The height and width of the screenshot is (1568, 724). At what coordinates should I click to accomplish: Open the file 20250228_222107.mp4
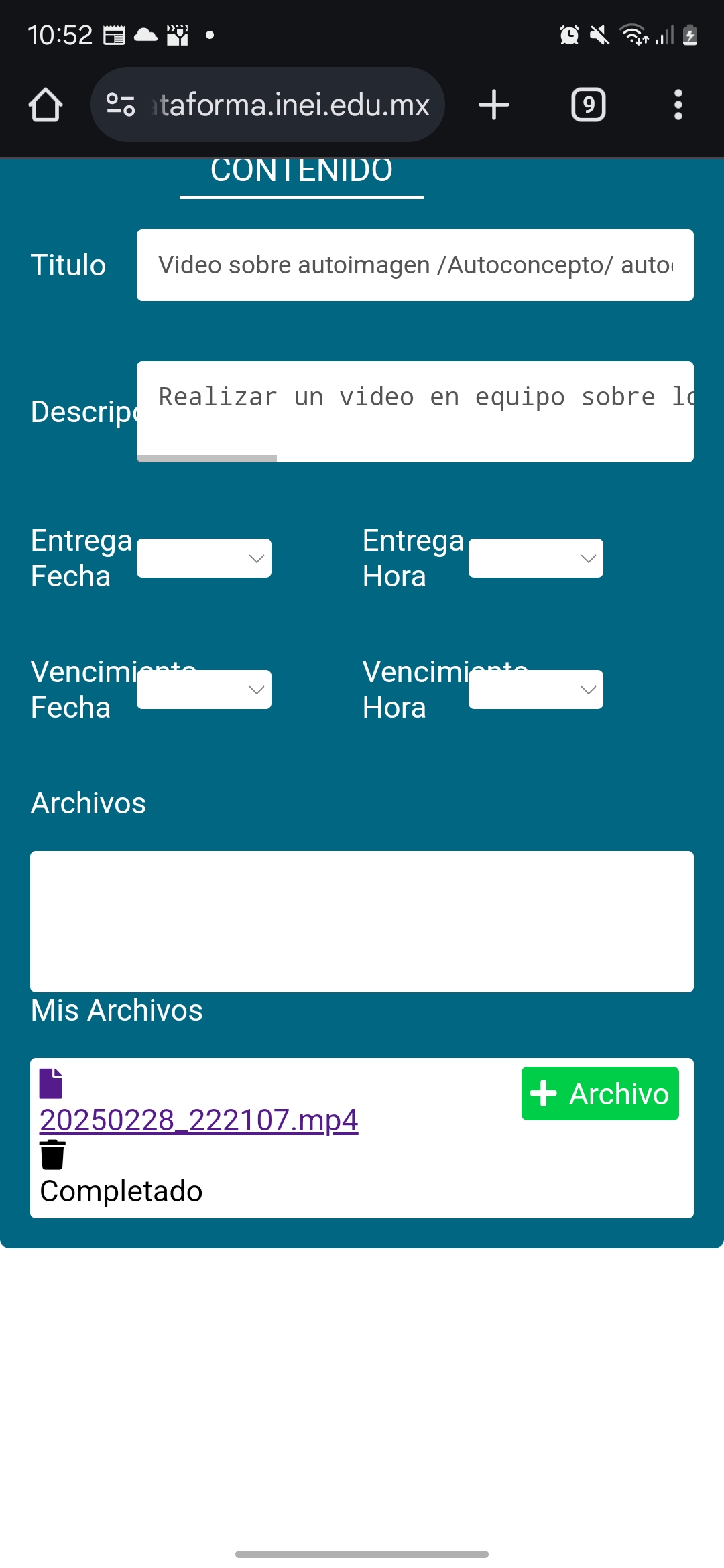pyautogui.click(x=199, y=1120)
